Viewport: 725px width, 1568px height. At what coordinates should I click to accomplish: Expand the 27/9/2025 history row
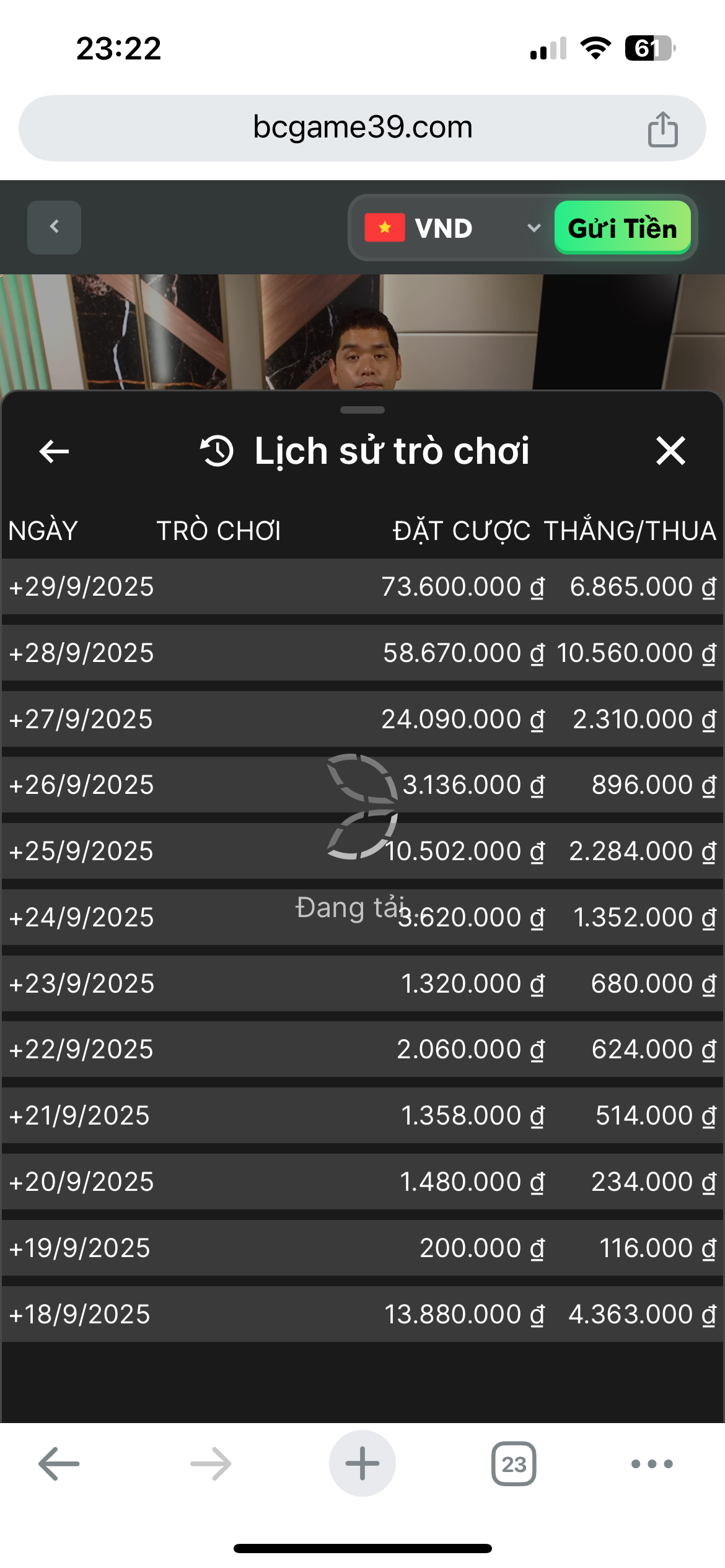tap(81, 720)
